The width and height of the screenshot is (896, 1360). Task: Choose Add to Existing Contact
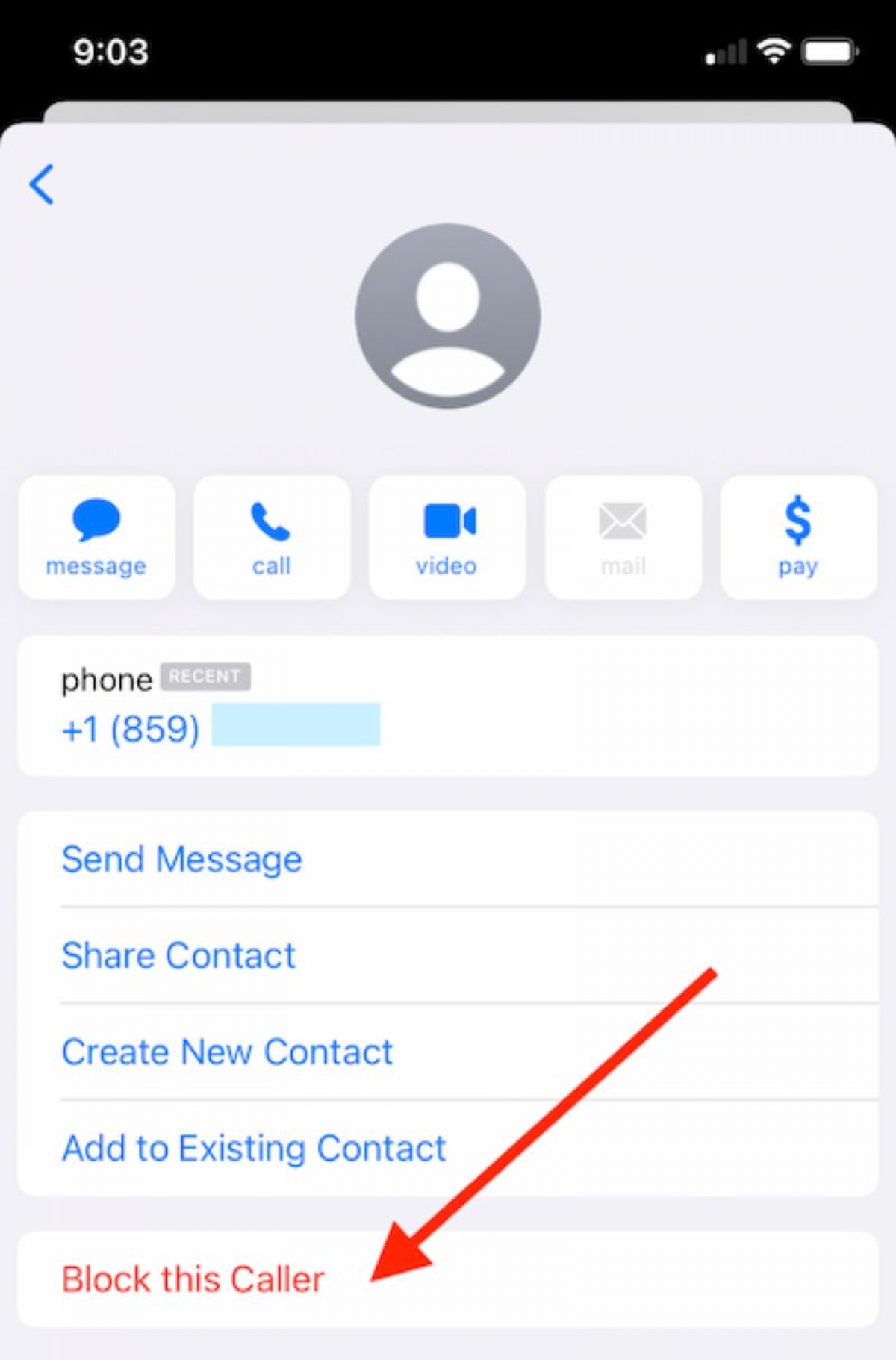pos(254,1148)
